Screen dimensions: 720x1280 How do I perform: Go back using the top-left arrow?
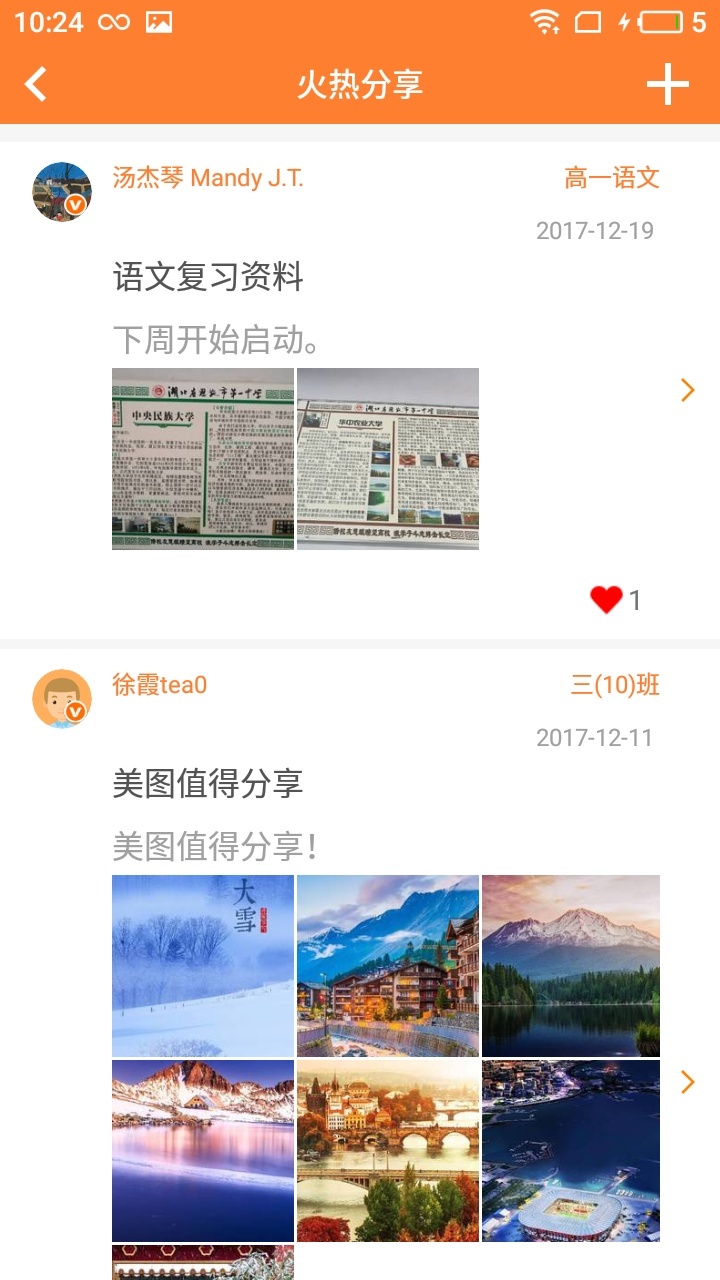[36, 84]
